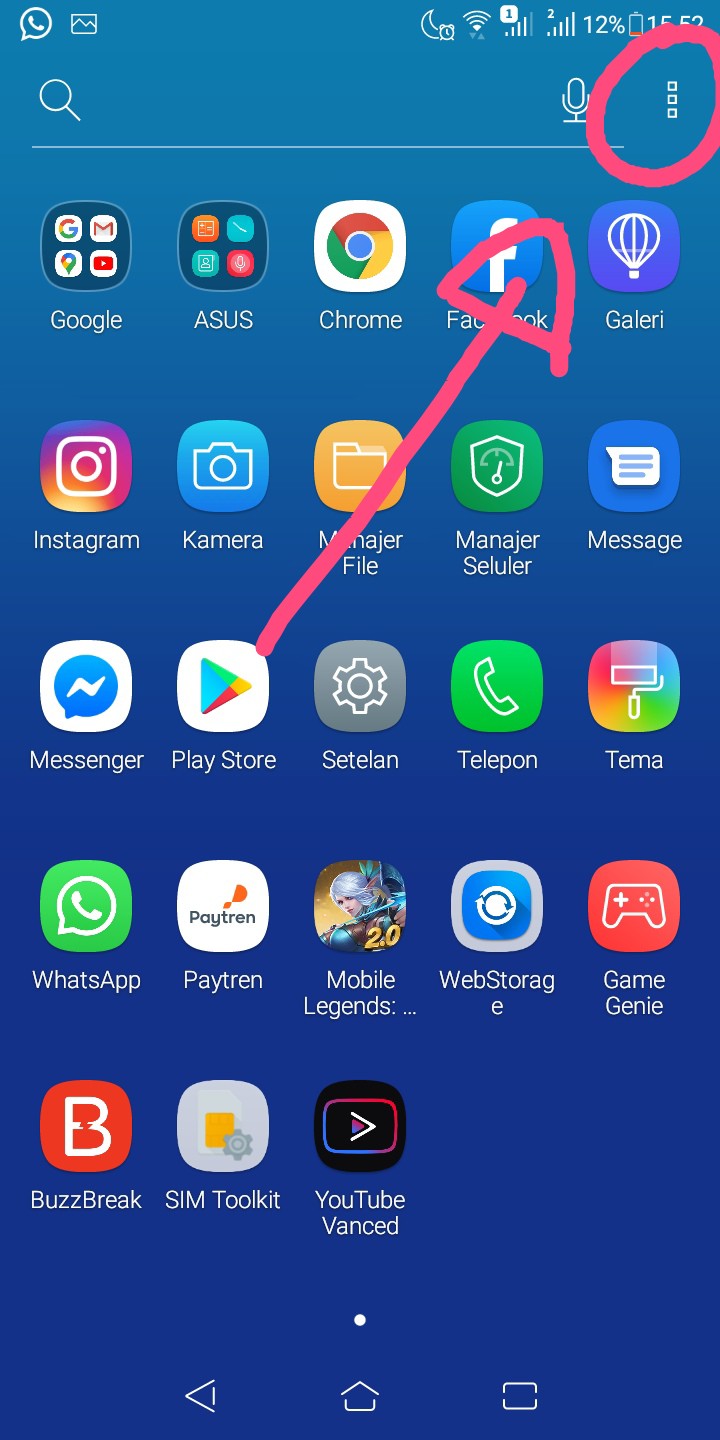
Task: Open BuzzBreak app
Action: pos(86,1126)
